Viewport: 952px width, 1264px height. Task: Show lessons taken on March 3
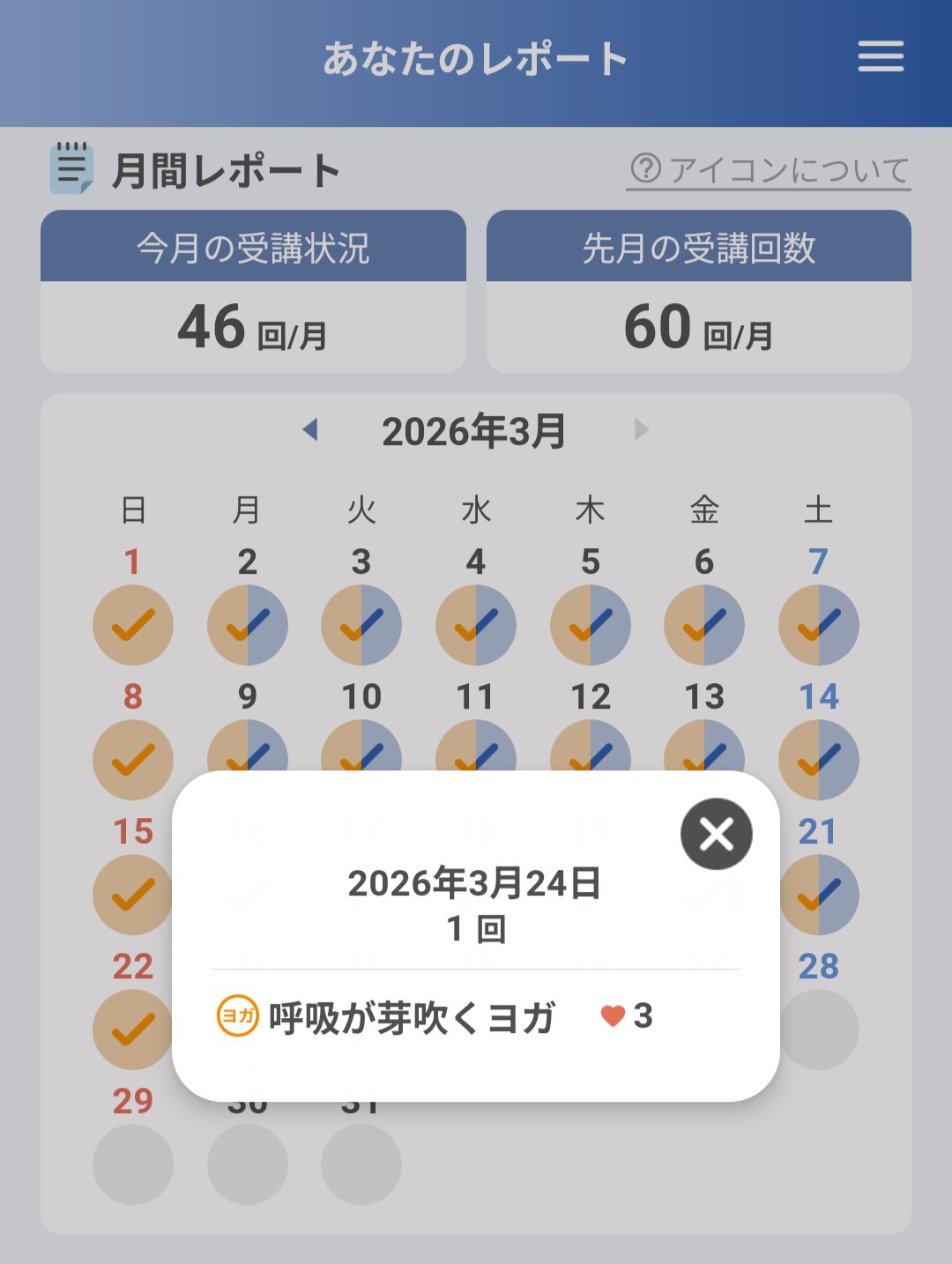tap(361, 625)
